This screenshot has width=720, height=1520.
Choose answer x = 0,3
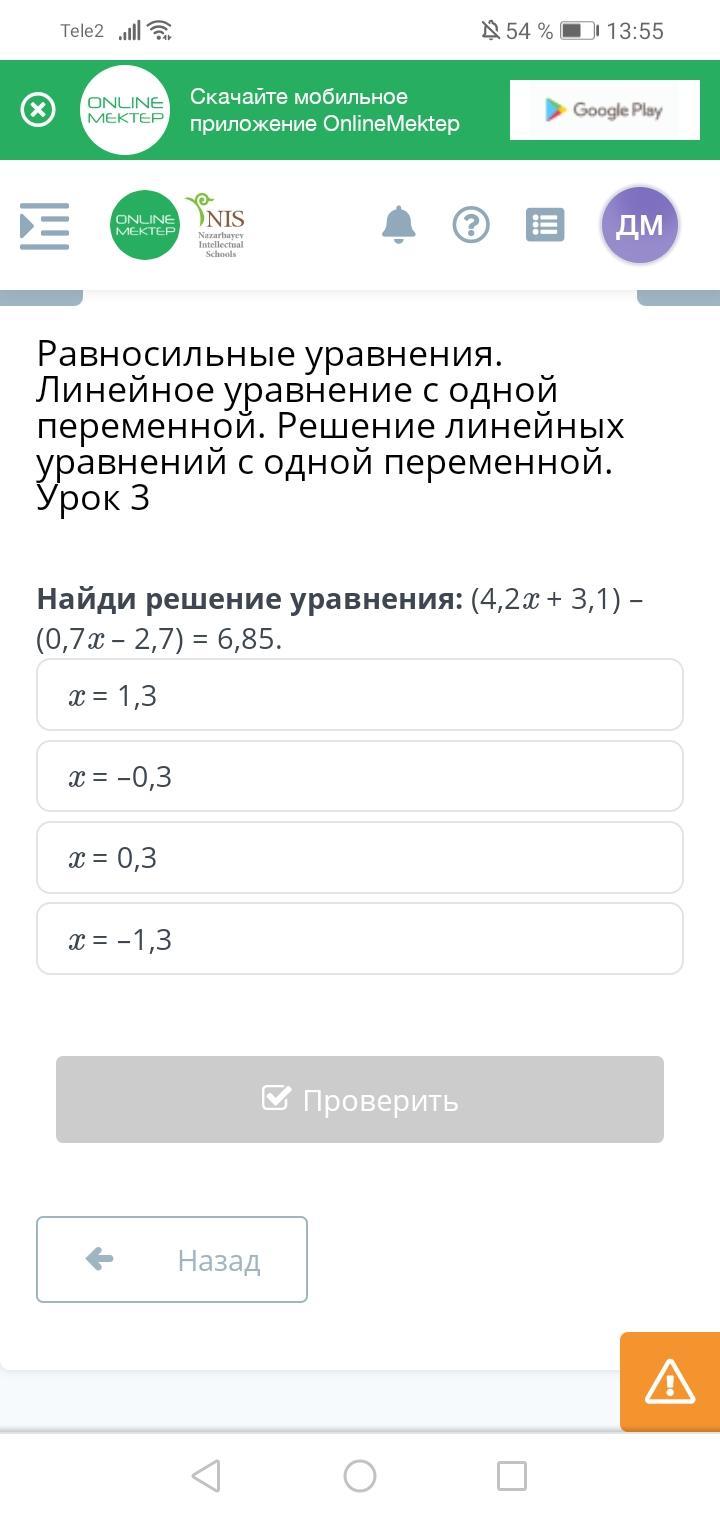[x=360, y=858]
